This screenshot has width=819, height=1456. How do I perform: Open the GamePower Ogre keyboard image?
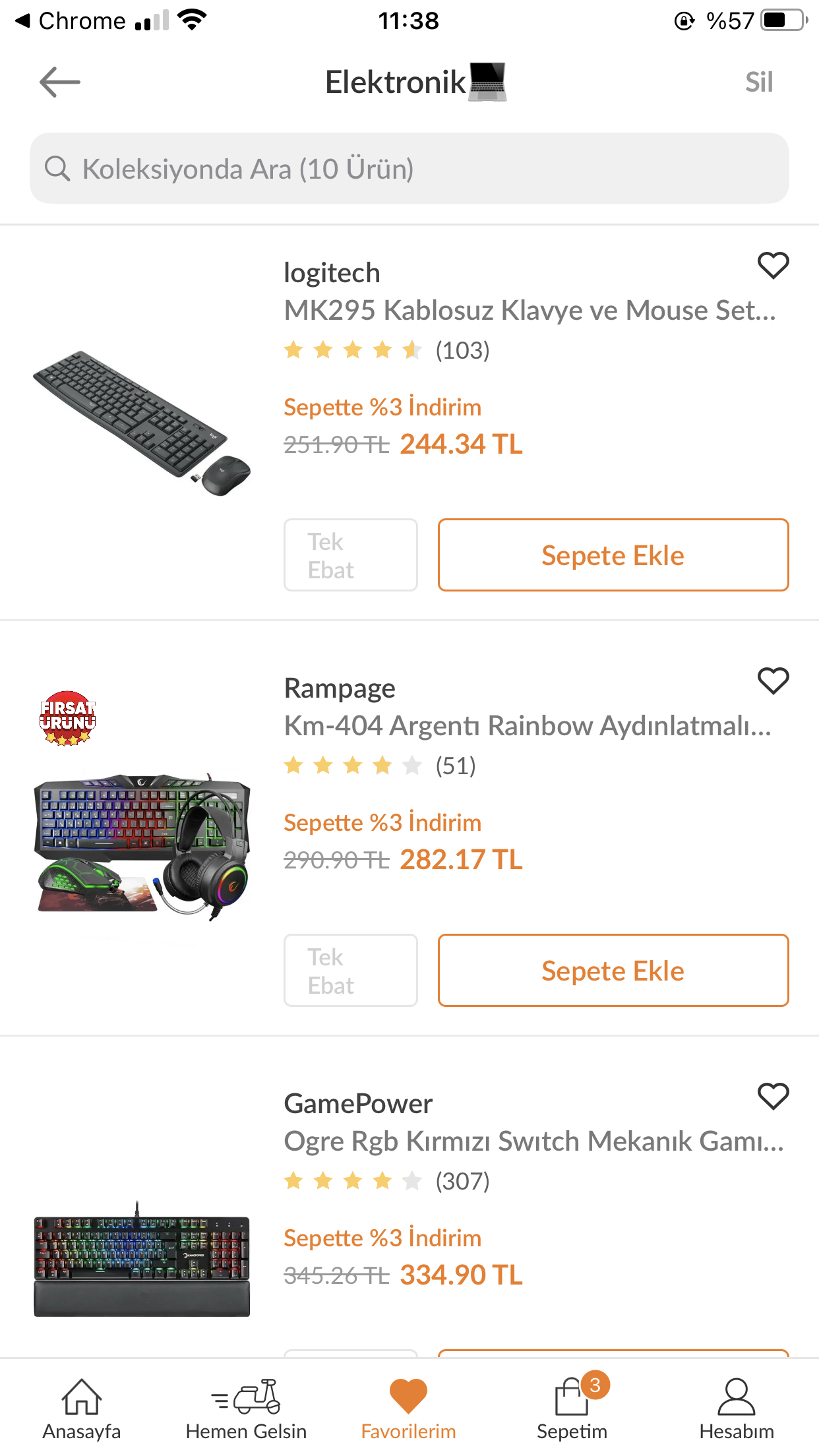(x=142, y=1259)
